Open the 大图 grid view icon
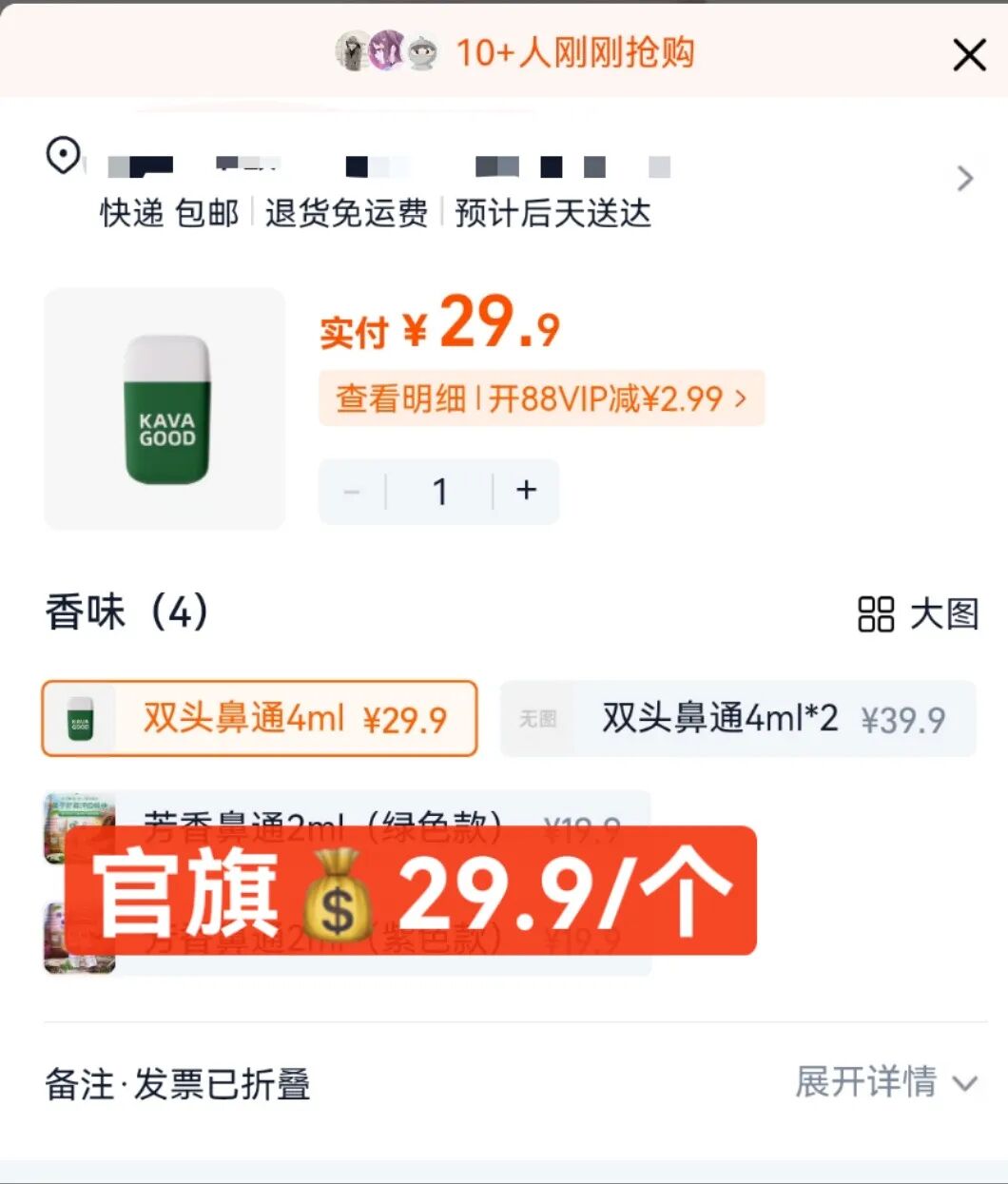Image resolution: width=1008 pixels, height=1184 pixels. click(x=877, y=614)
